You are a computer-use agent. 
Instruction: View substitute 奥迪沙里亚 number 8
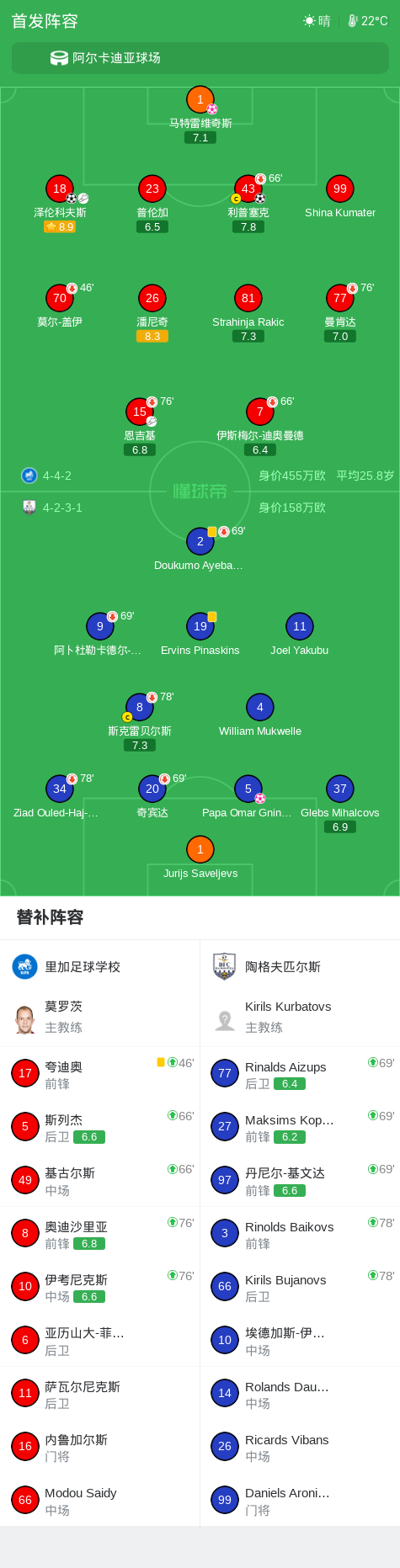100,1234
